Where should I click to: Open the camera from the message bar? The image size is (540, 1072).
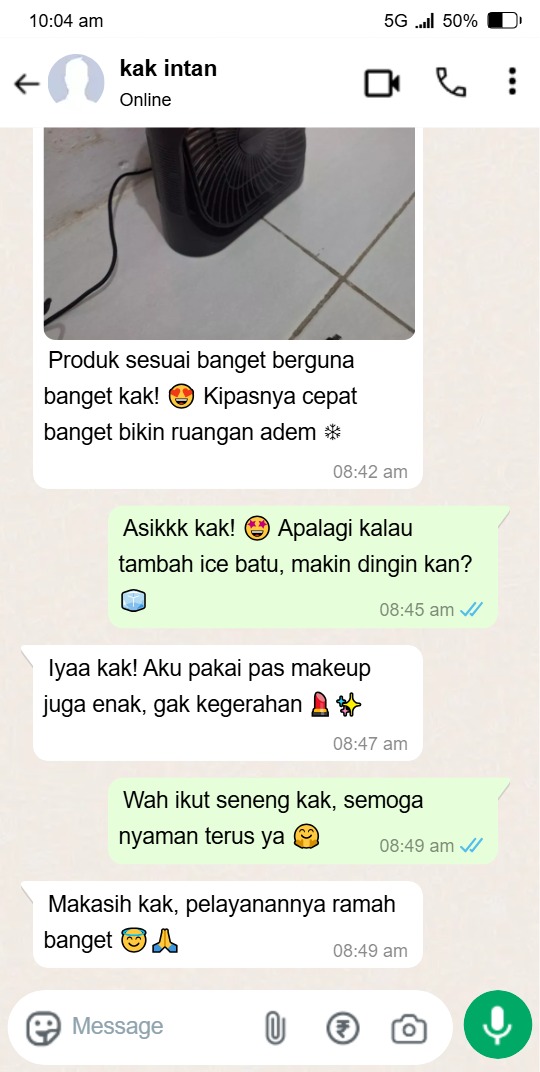pyautogui.click(x=409, y=1028)
